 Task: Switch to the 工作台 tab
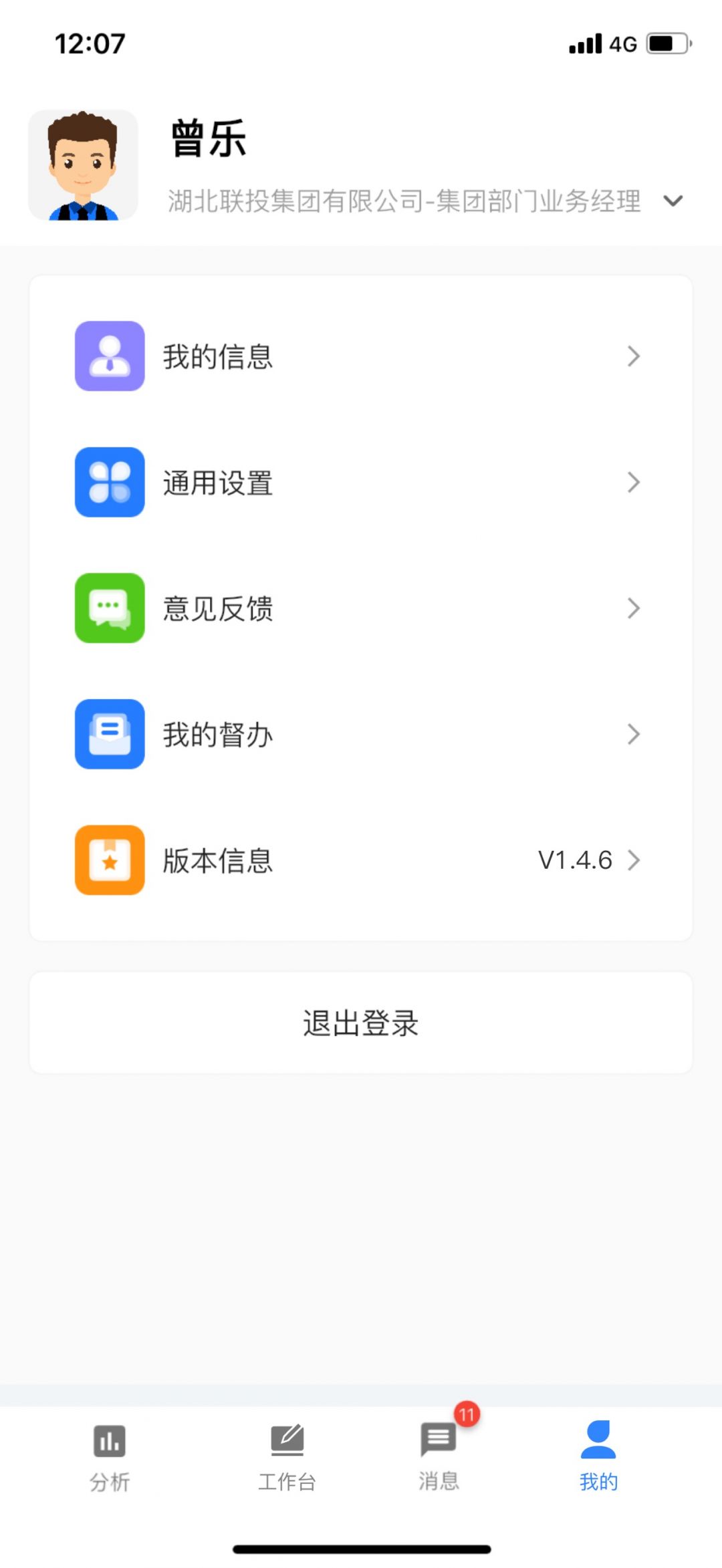tap(287, 1458)
